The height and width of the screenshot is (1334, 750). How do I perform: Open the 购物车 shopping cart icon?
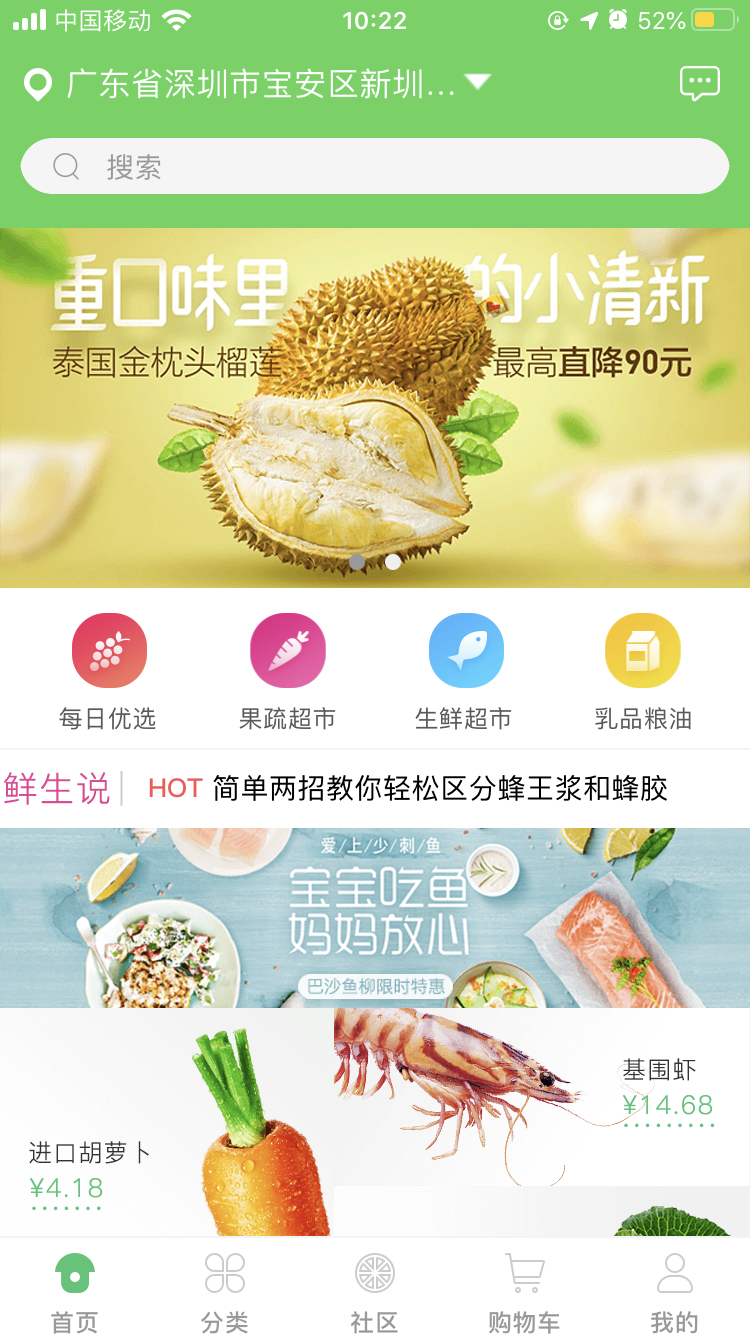tap(524, 1271)
